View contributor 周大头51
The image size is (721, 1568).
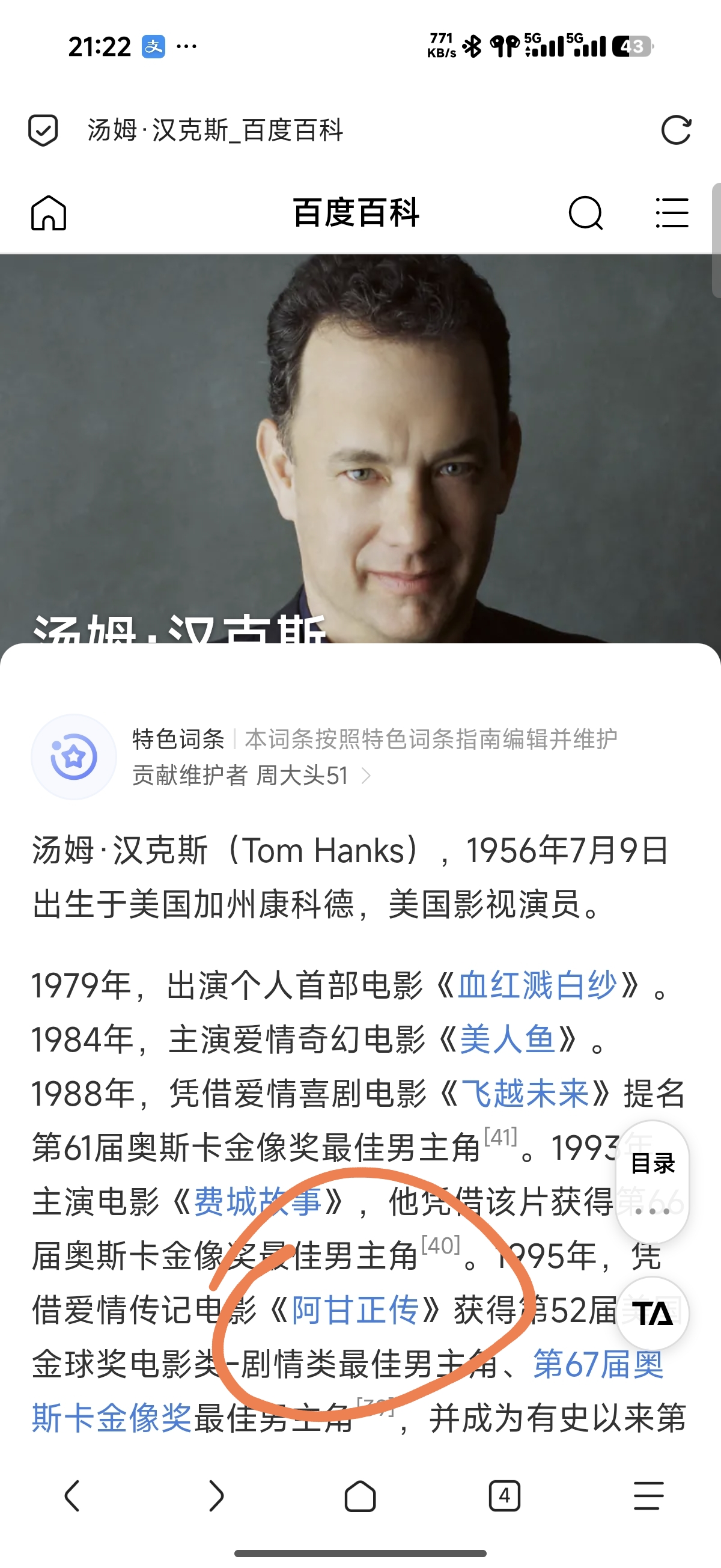point(302,776)
